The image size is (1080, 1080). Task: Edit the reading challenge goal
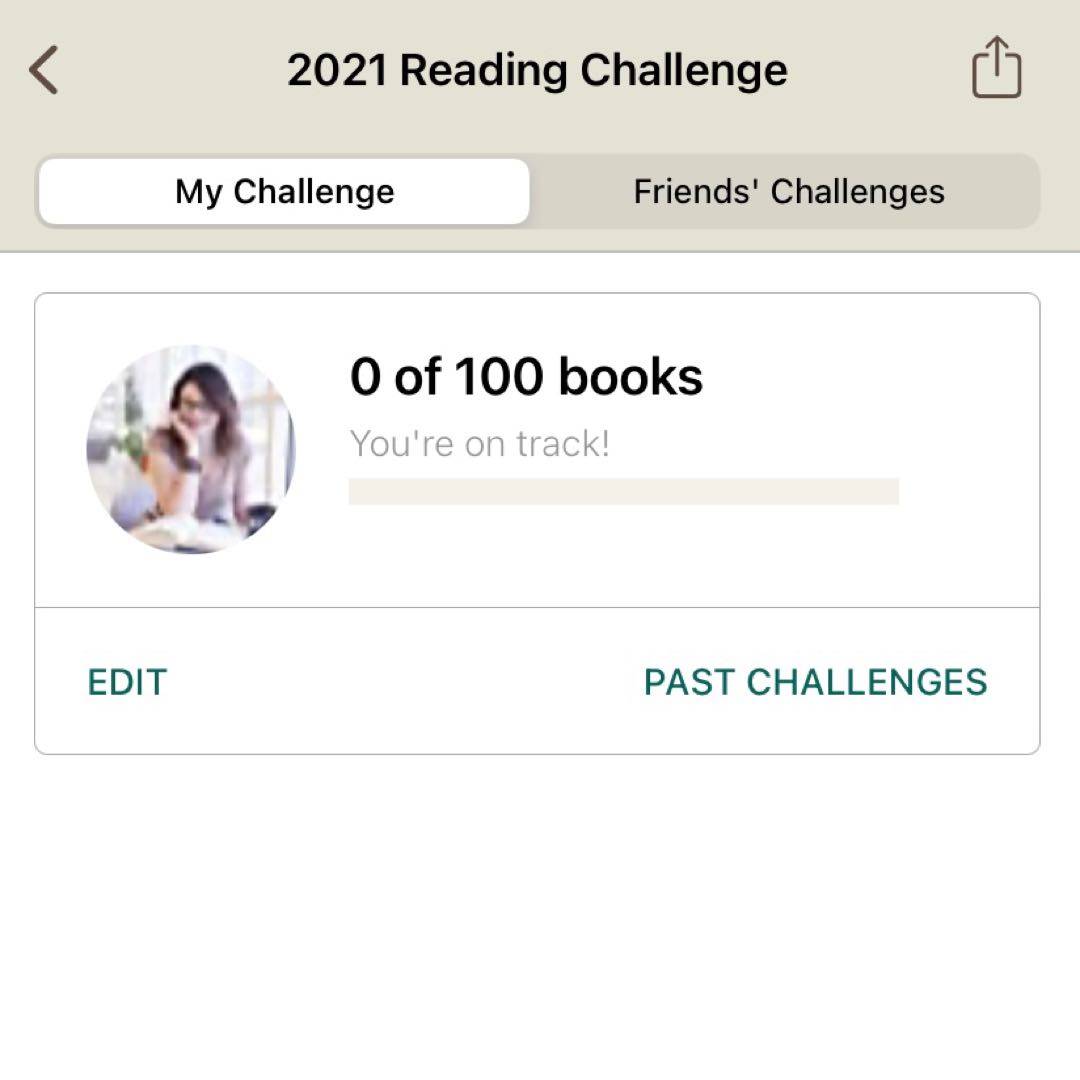coord(127,682)
